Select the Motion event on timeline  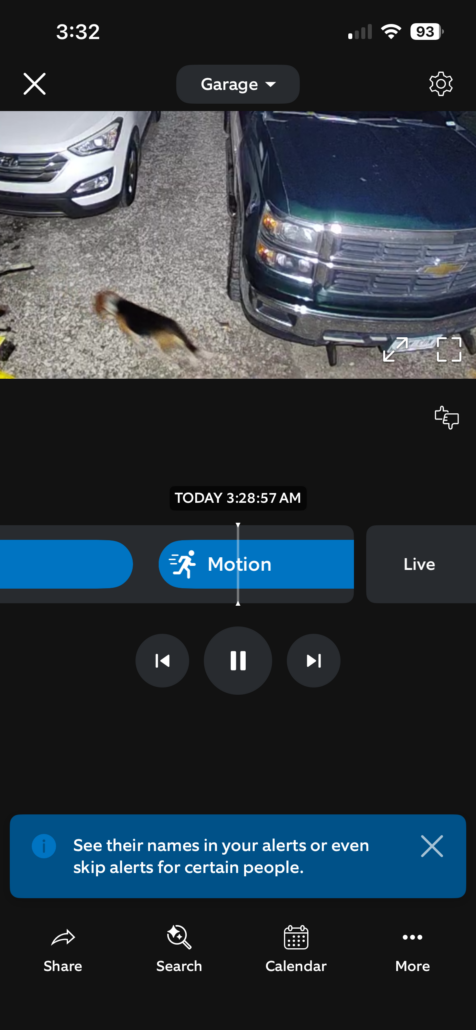(x=256, y=564)
